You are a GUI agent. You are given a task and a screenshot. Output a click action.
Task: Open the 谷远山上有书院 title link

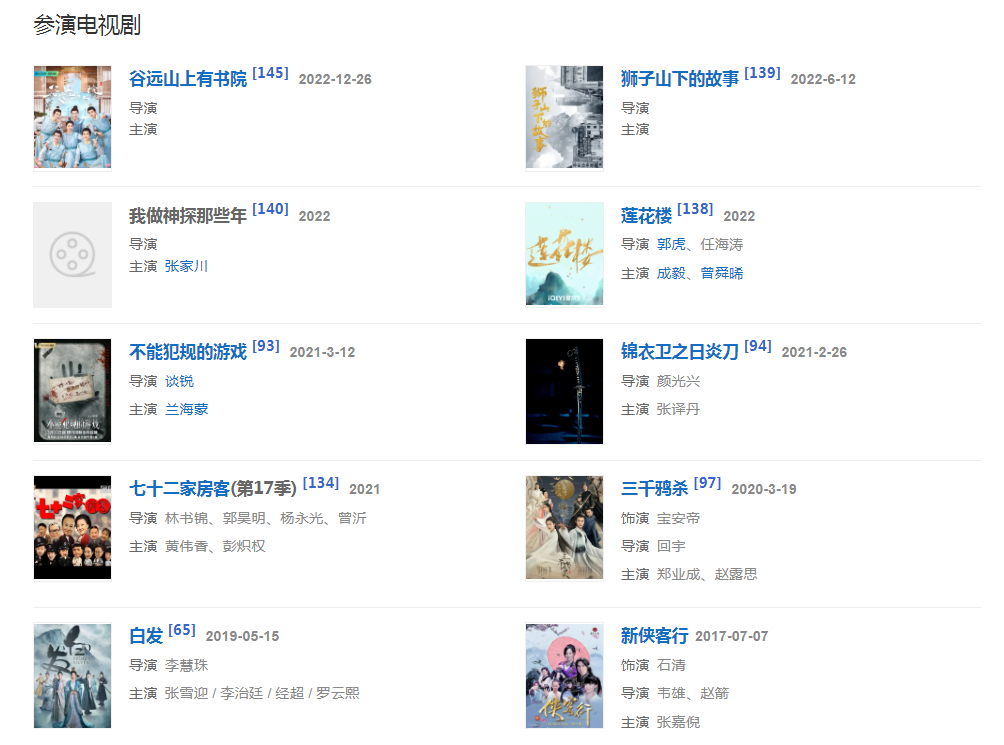(187, 79)
